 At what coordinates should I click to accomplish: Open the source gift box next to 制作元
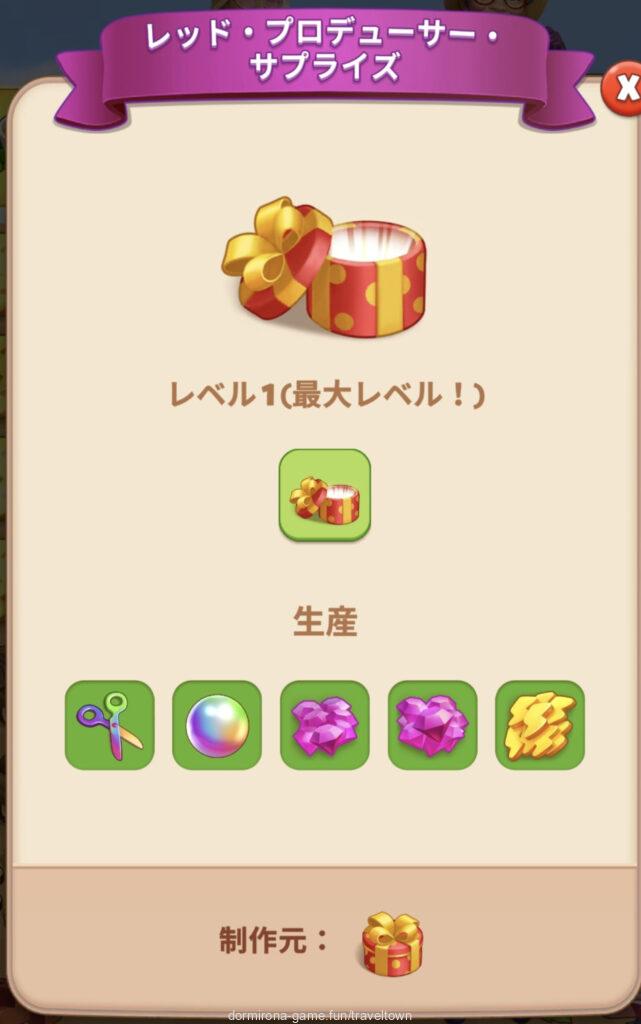393,943
